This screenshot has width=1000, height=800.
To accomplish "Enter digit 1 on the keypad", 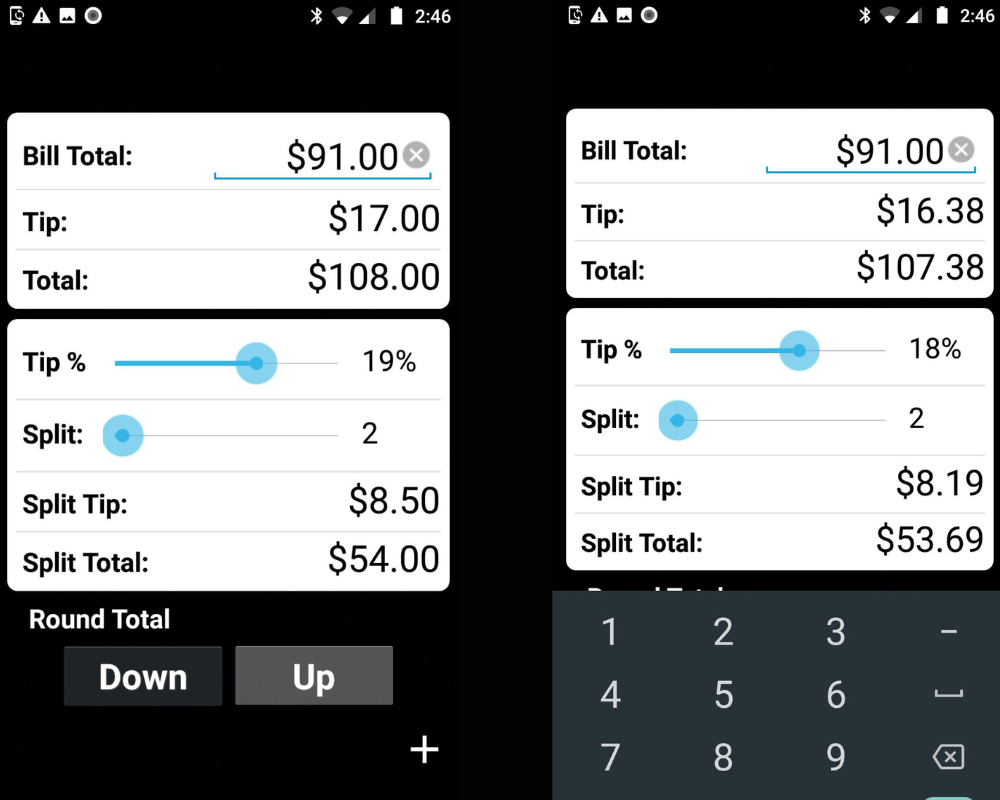I will click(610, 632).
